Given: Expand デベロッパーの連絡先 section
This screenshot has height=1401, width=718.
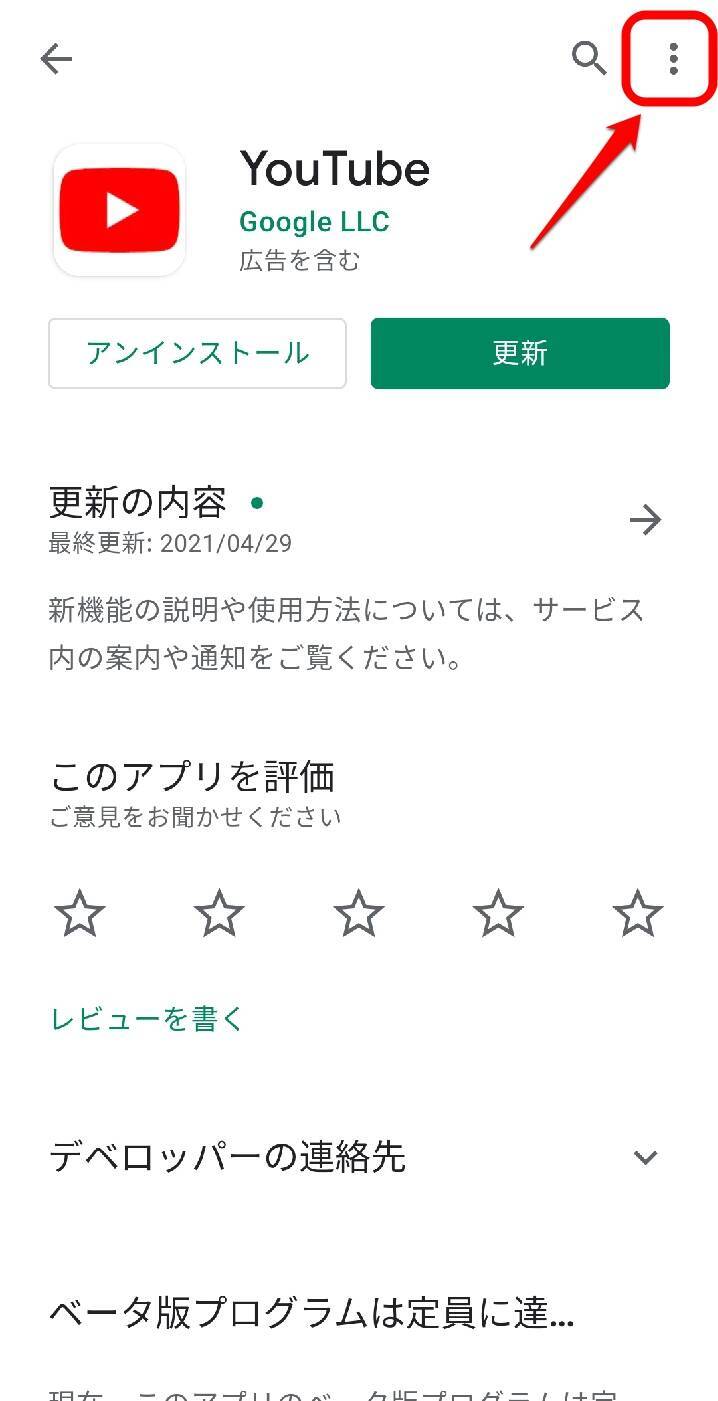Looking at the screenshot, I should 645,1158.
